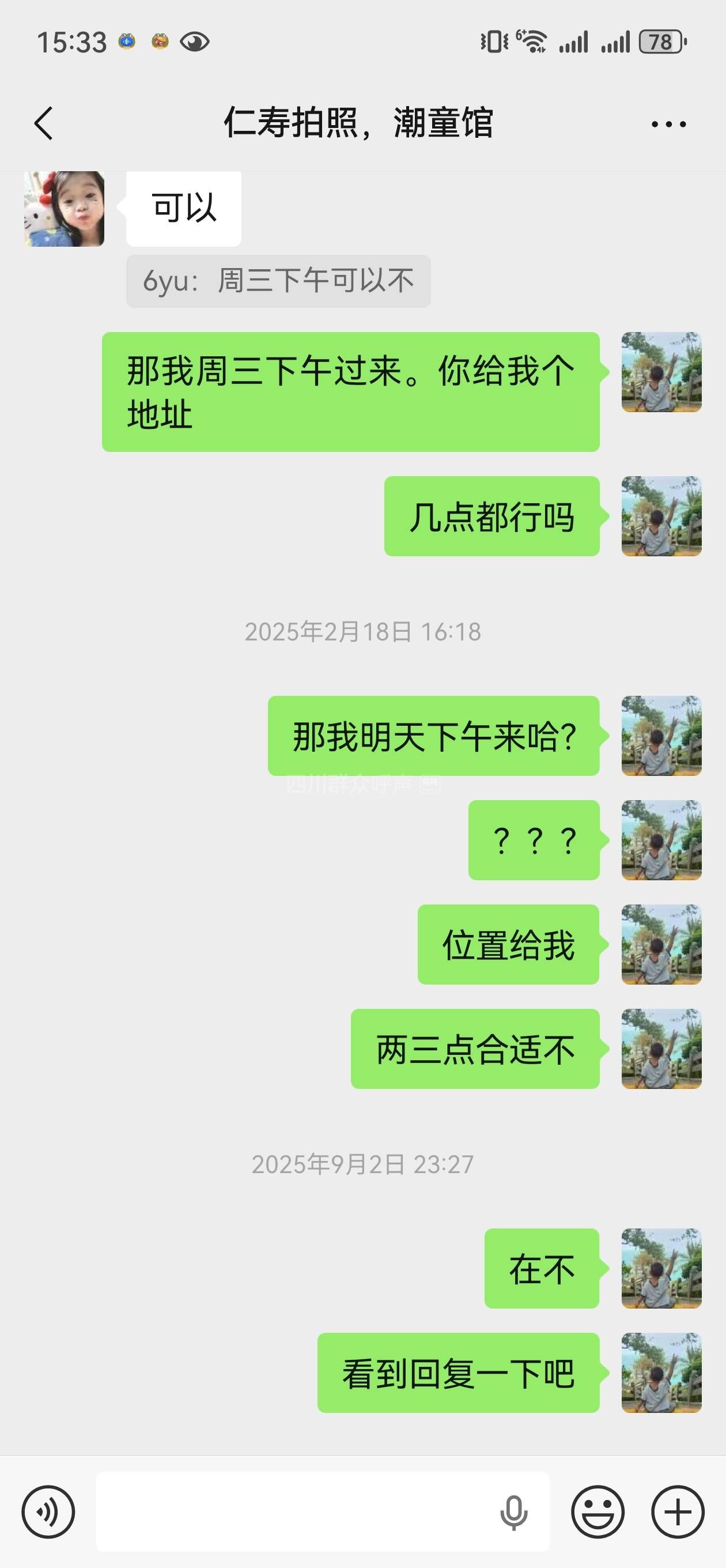This screenshot has height=1568, width=726.
Task: Open my profile avatar beside 在不
Action: click(661, 1268)
